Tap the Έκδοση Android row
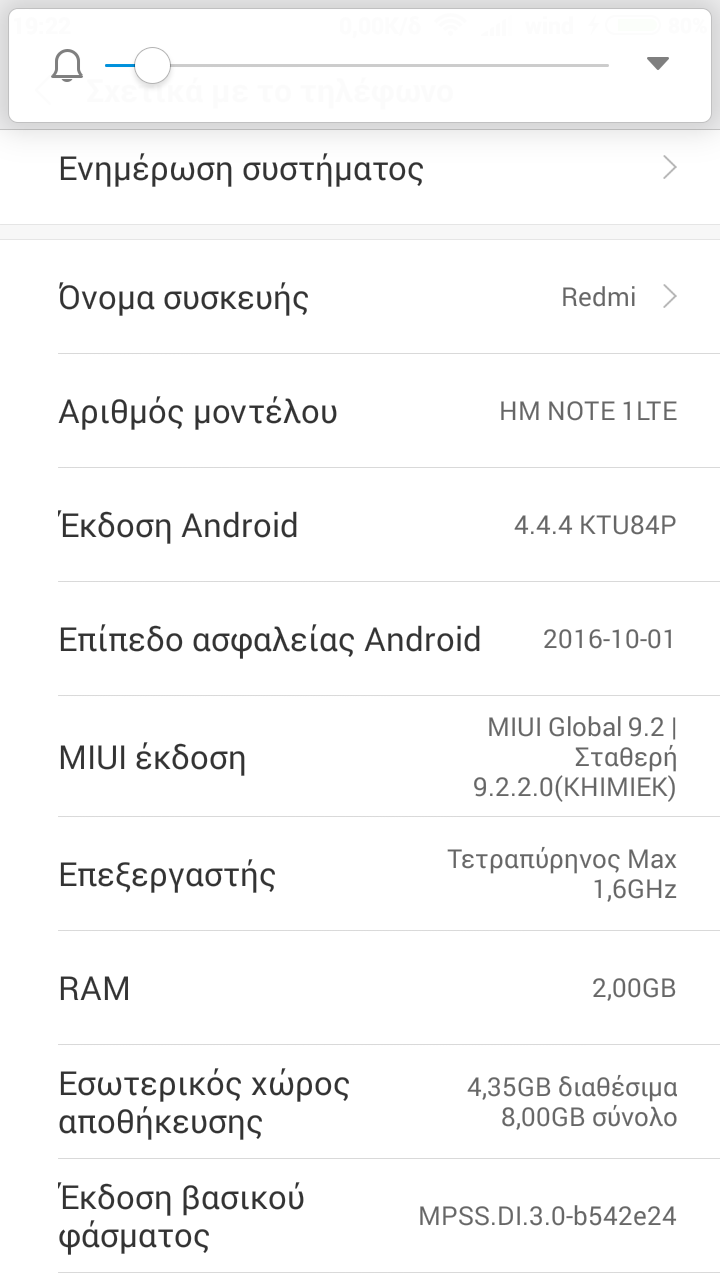Screen dimensions: 720x1280 coord(360,525)
